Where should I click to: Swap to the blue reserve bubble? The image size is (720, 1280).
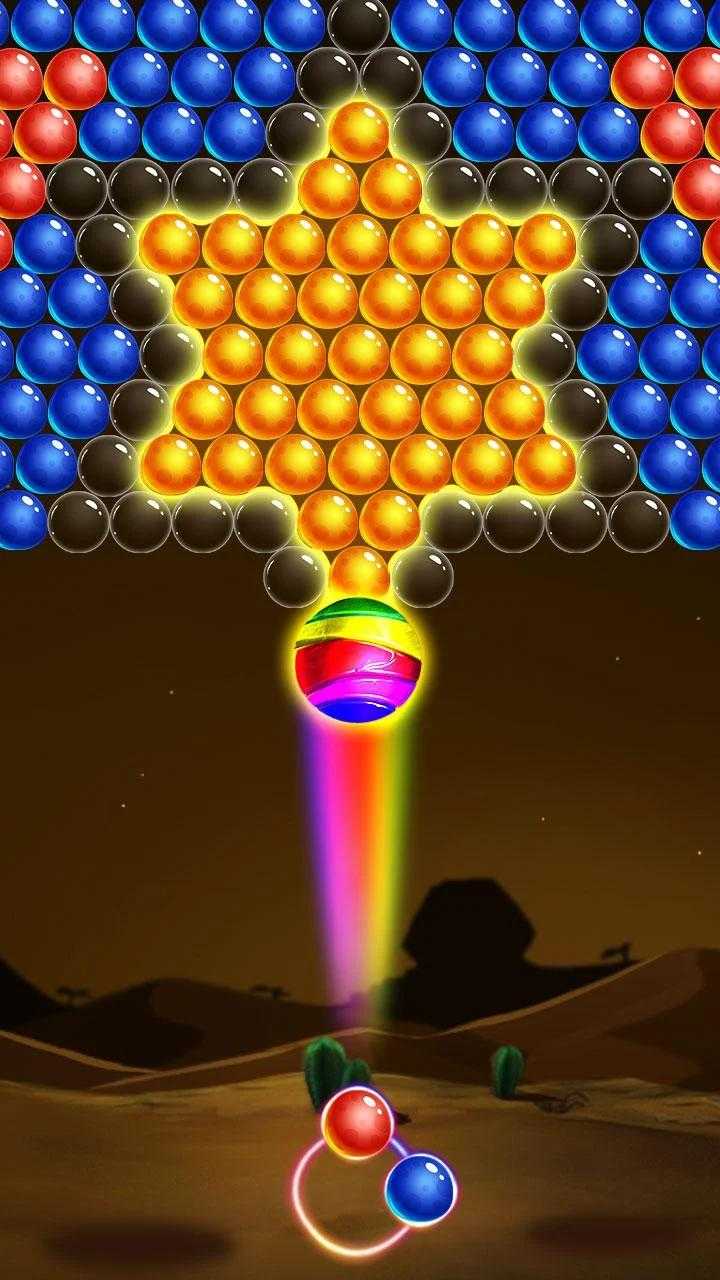pos(421,1189)
